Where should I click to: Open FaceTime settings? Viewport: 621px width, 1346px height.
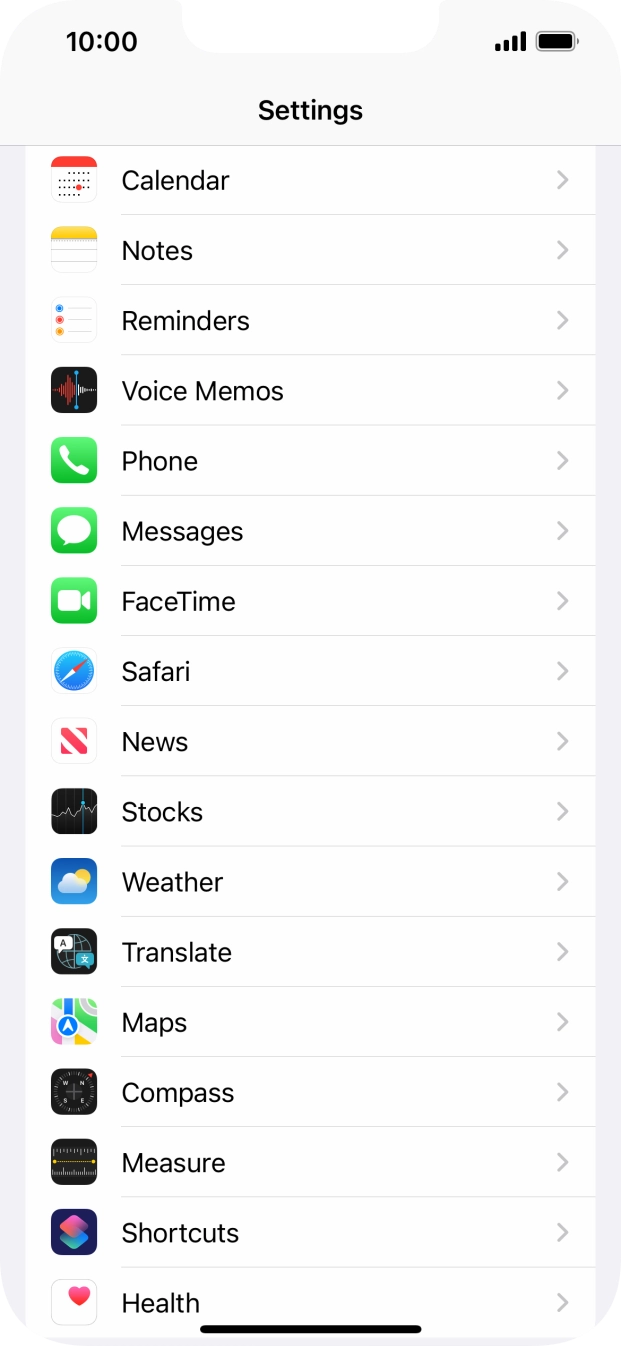pyautogui.click(x=310, y=601)
